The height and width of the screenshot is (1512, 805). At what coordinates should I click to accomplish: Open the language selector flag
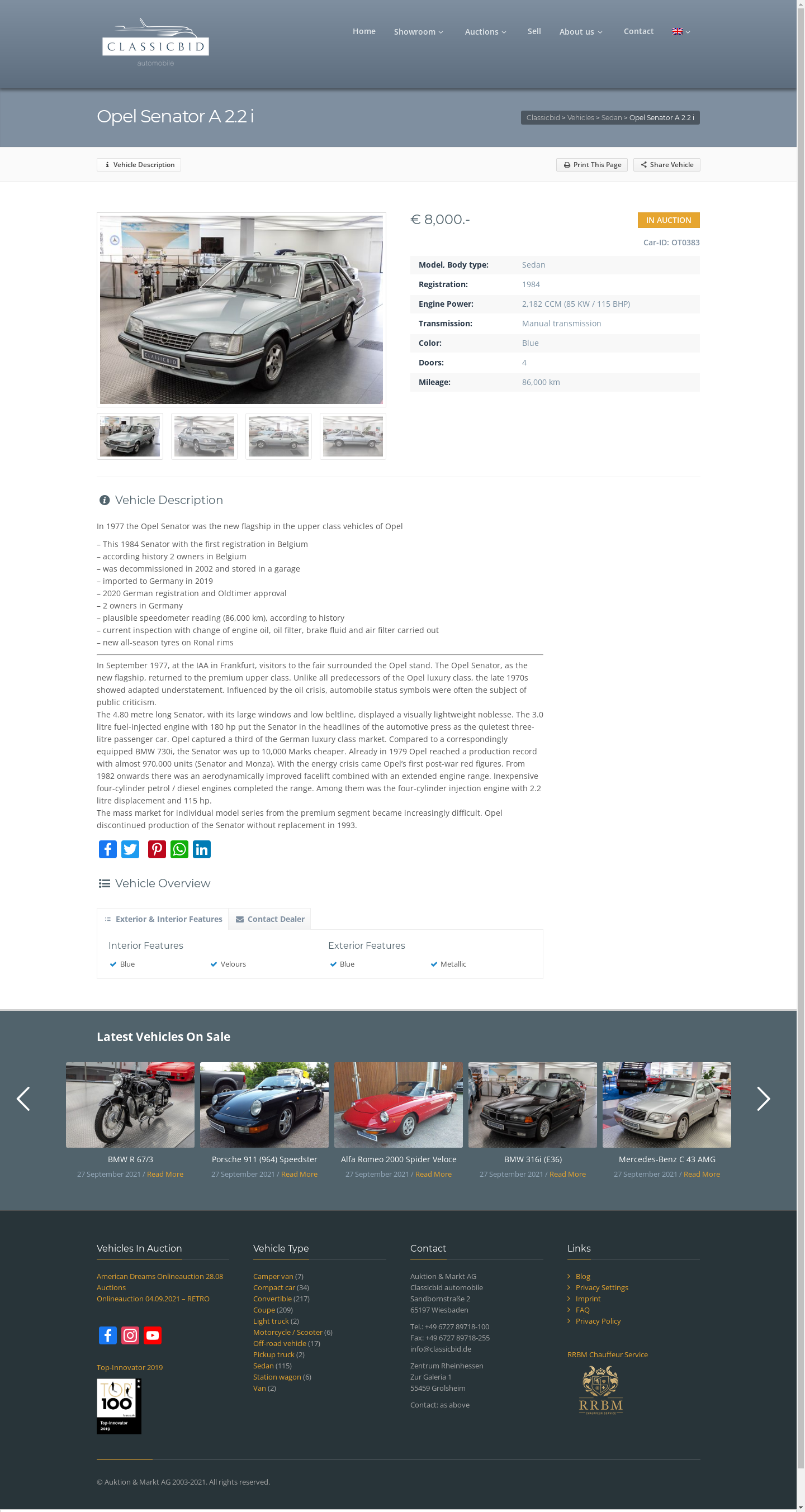pyautogui.click(x=680, y=32)
